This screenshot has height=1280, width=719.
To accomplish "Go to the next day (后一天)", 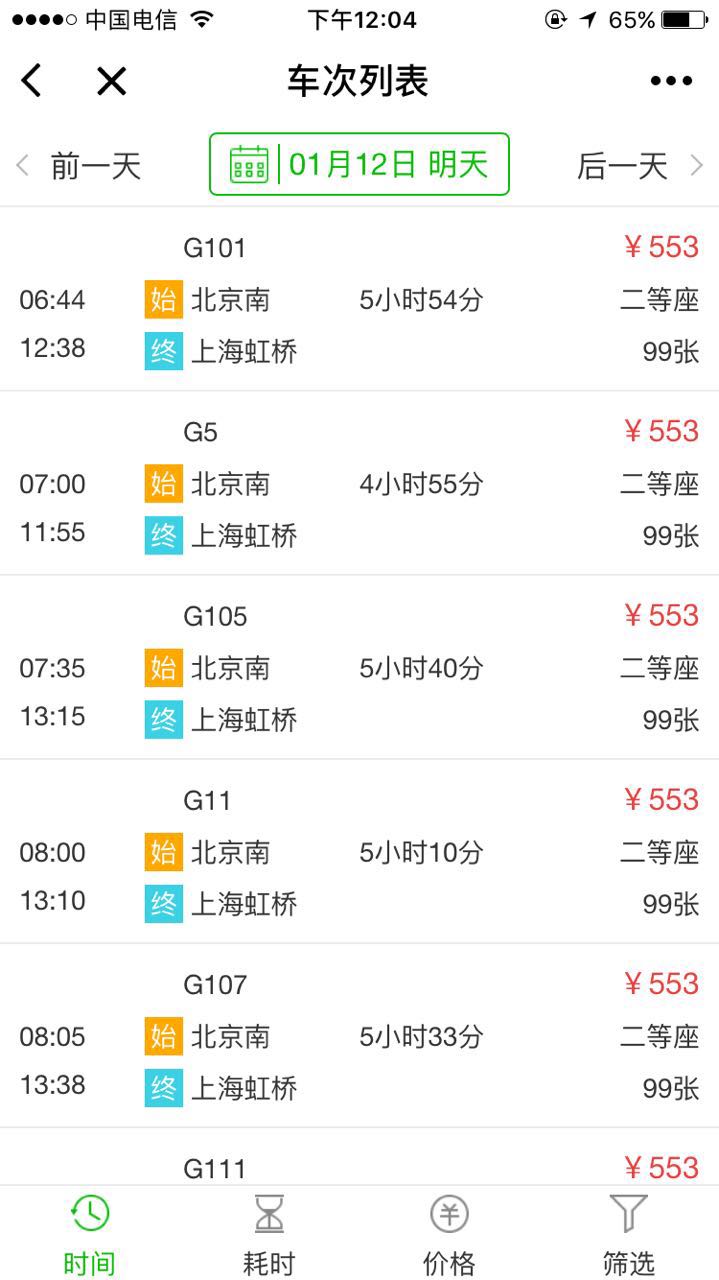I will [638, 166].
